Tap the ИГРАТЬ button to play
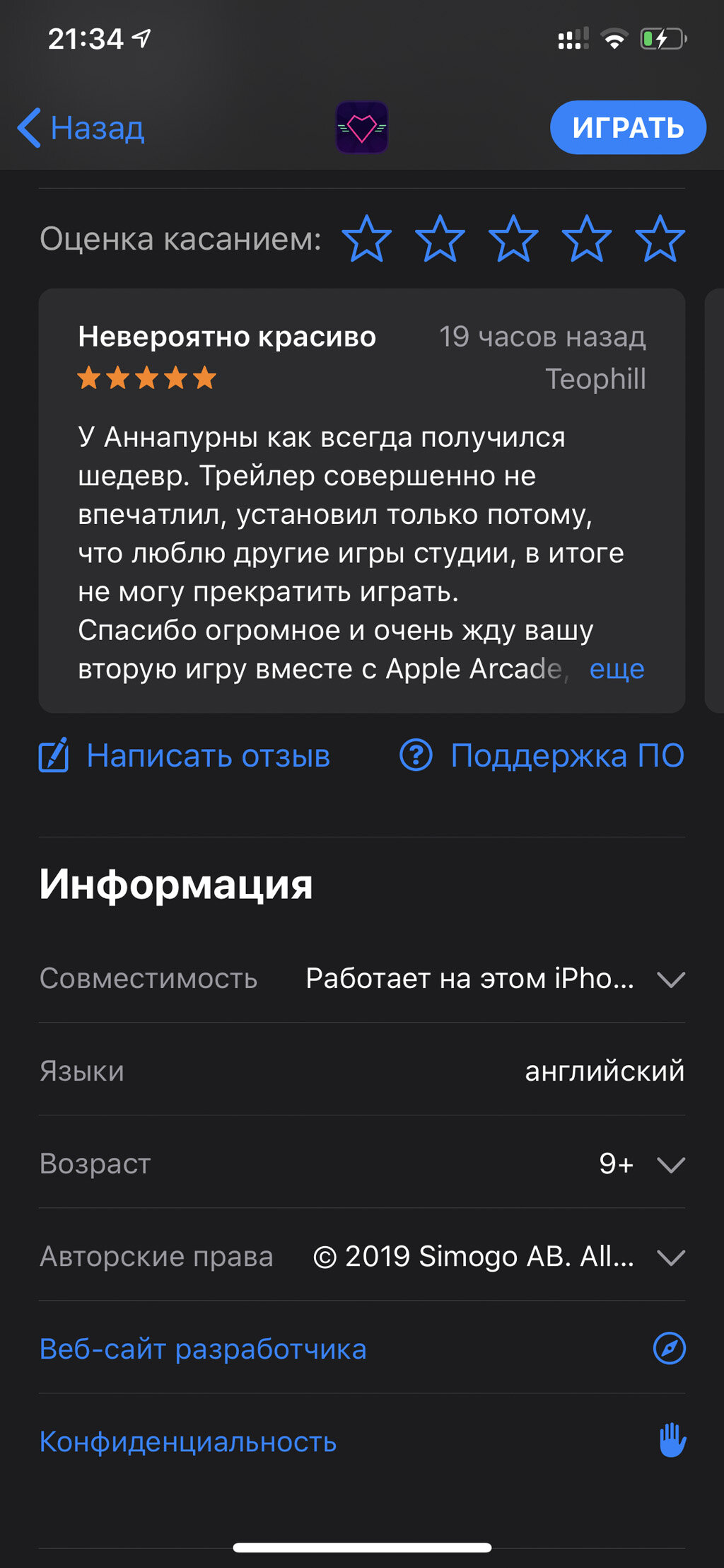 pyautogui.click(x=628, y=127)
